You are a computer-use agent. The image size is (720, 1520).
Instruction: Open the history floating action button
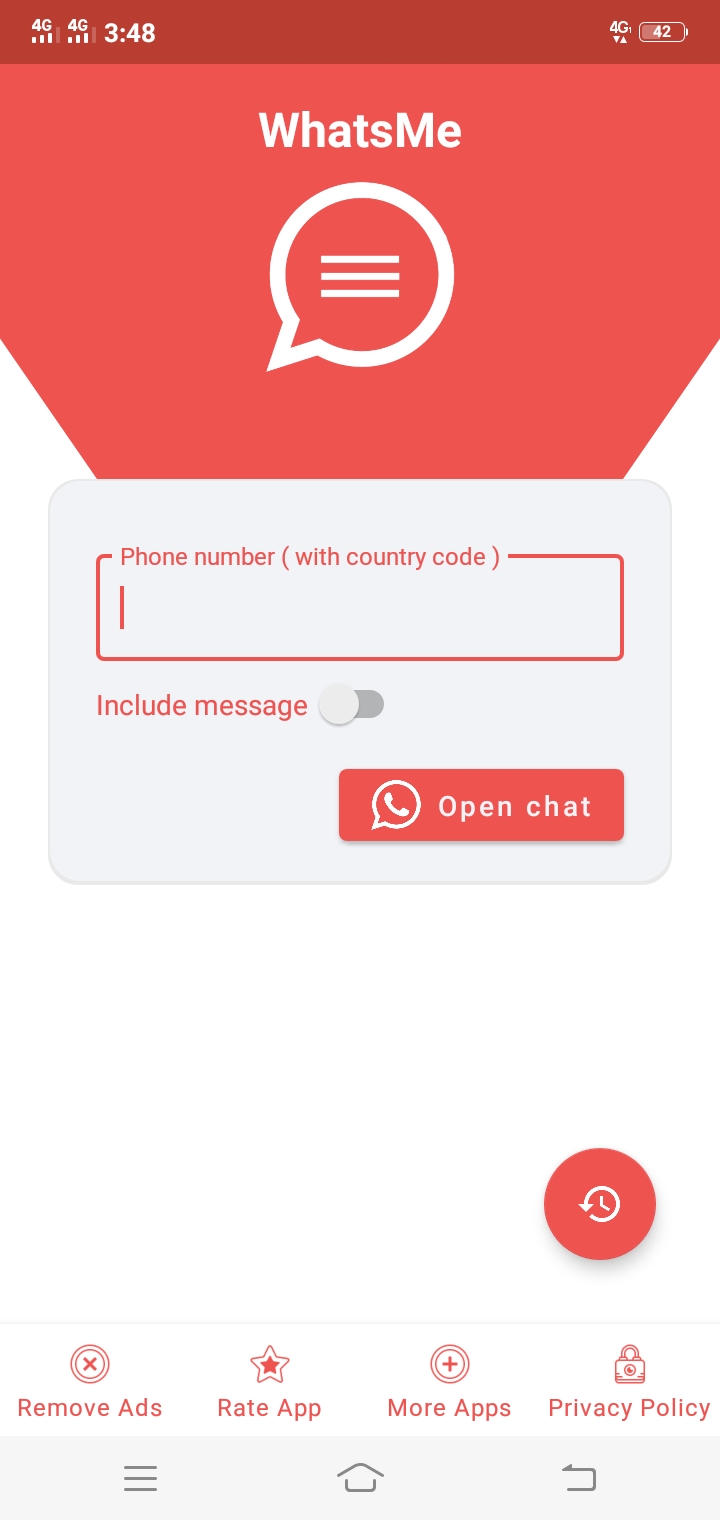click(x=599, y=1203)
